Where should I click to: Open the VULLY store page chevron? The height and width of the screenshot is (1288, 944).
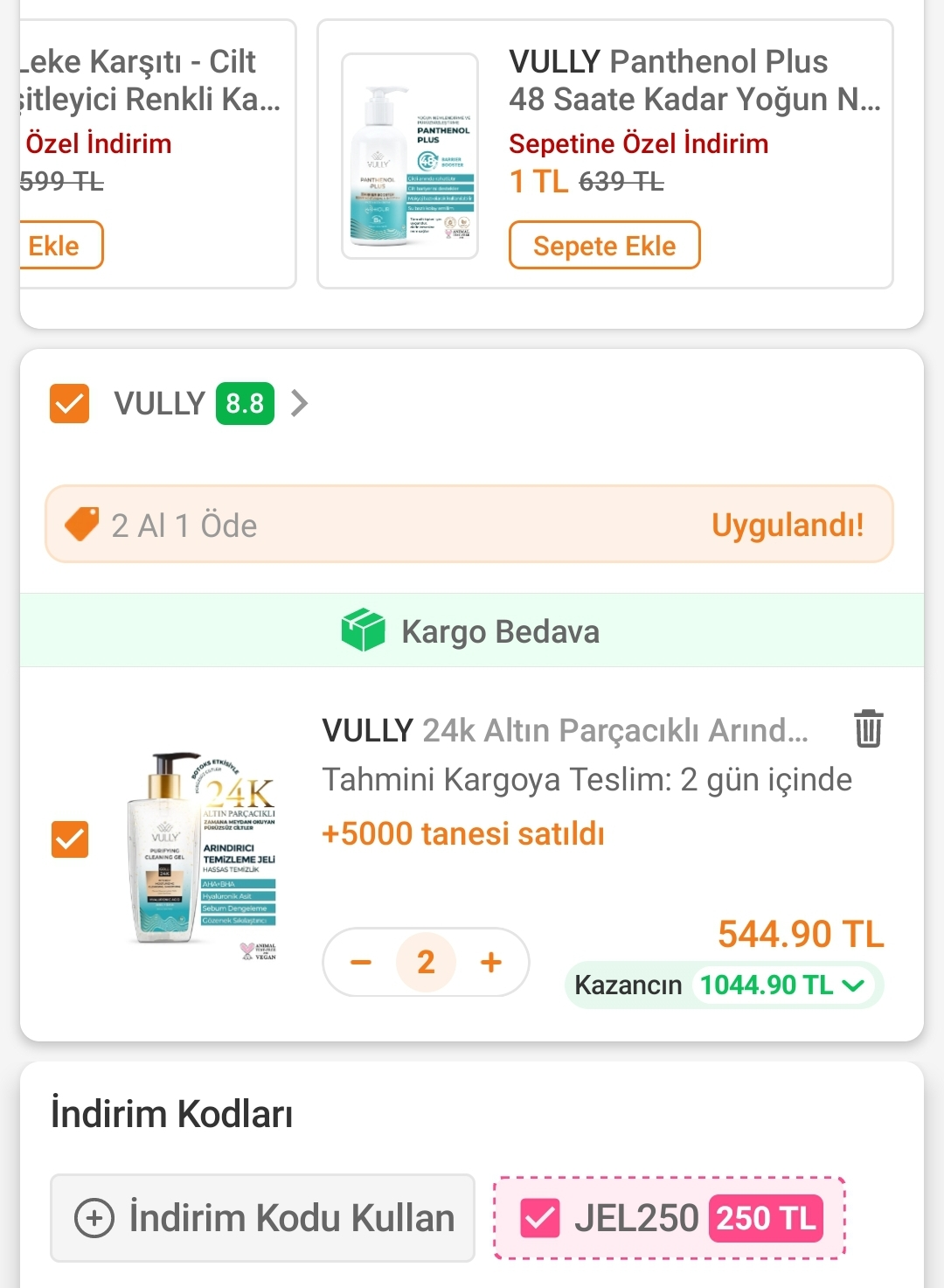300,404
